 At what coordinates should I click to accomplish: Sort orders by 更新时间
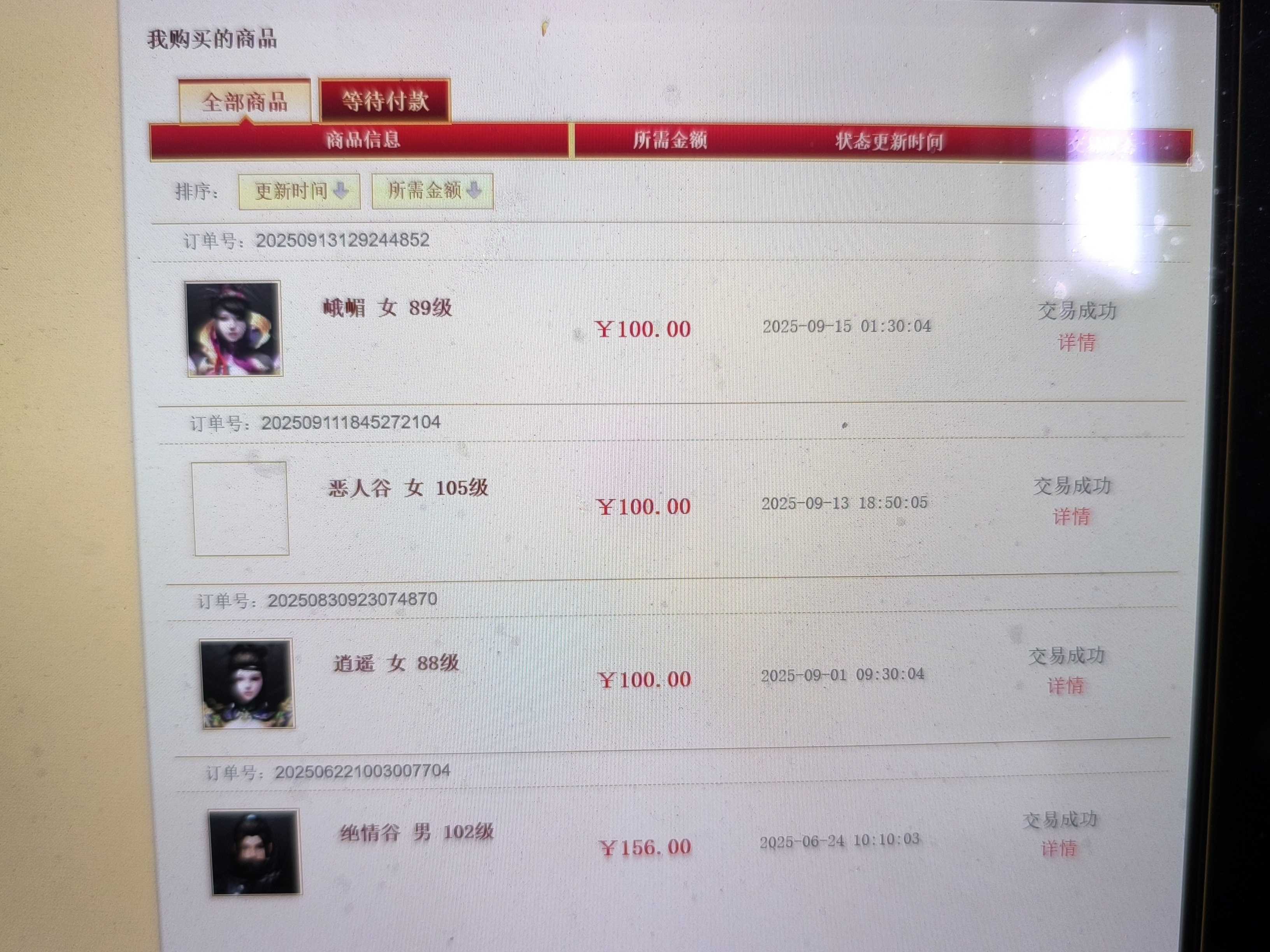pos(300,191)
